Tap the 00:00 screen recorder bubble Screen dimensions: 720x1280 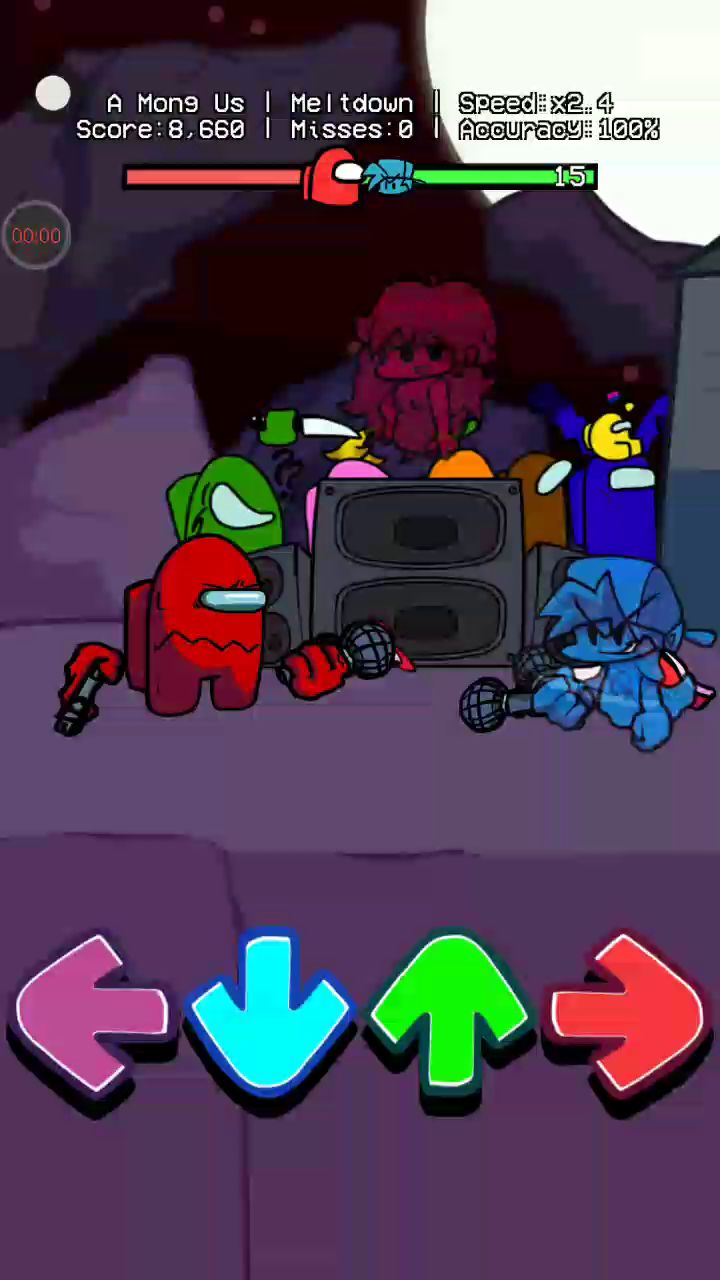pos(36,236)
